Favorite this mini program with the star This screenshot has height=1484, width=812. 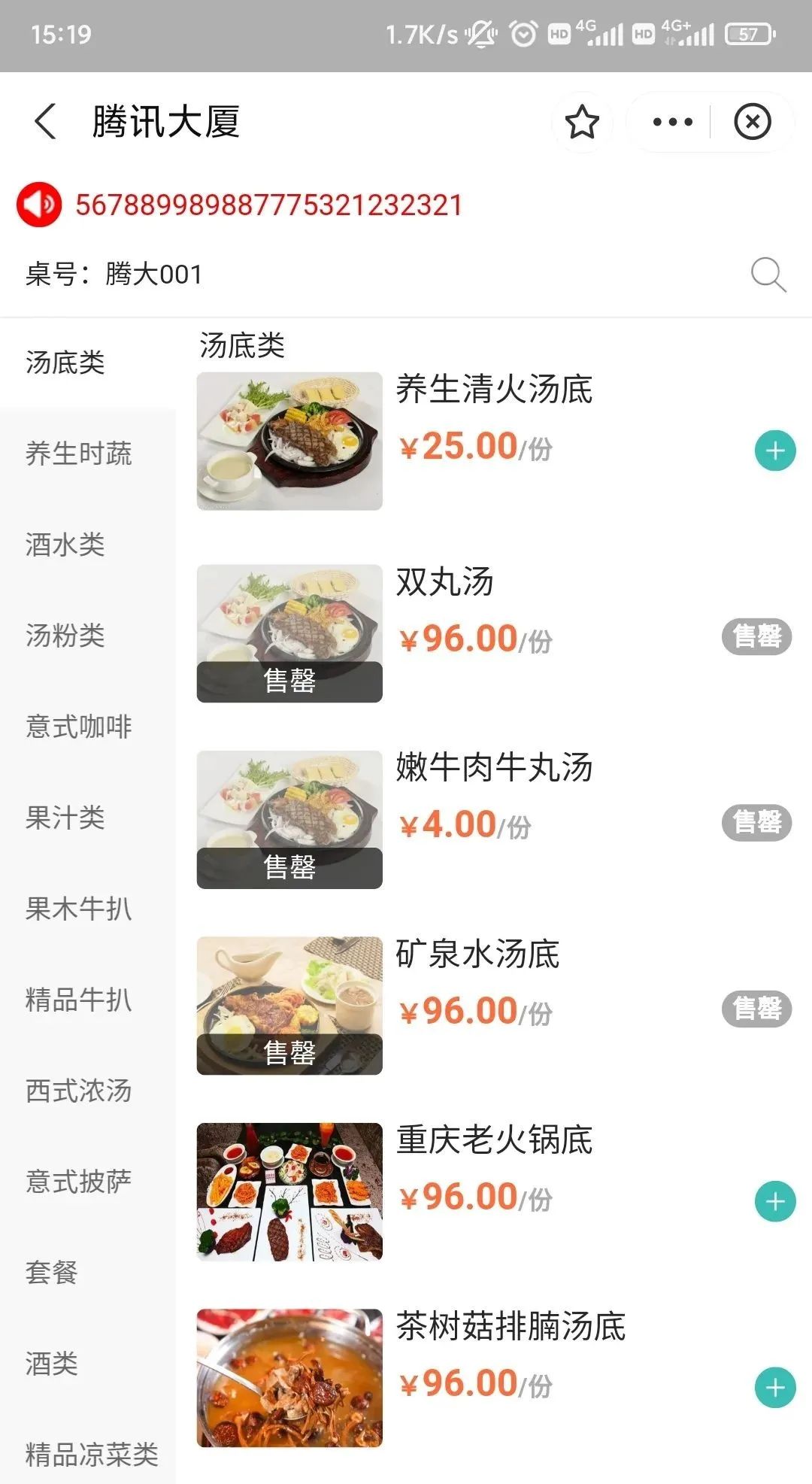click(582, 122)
